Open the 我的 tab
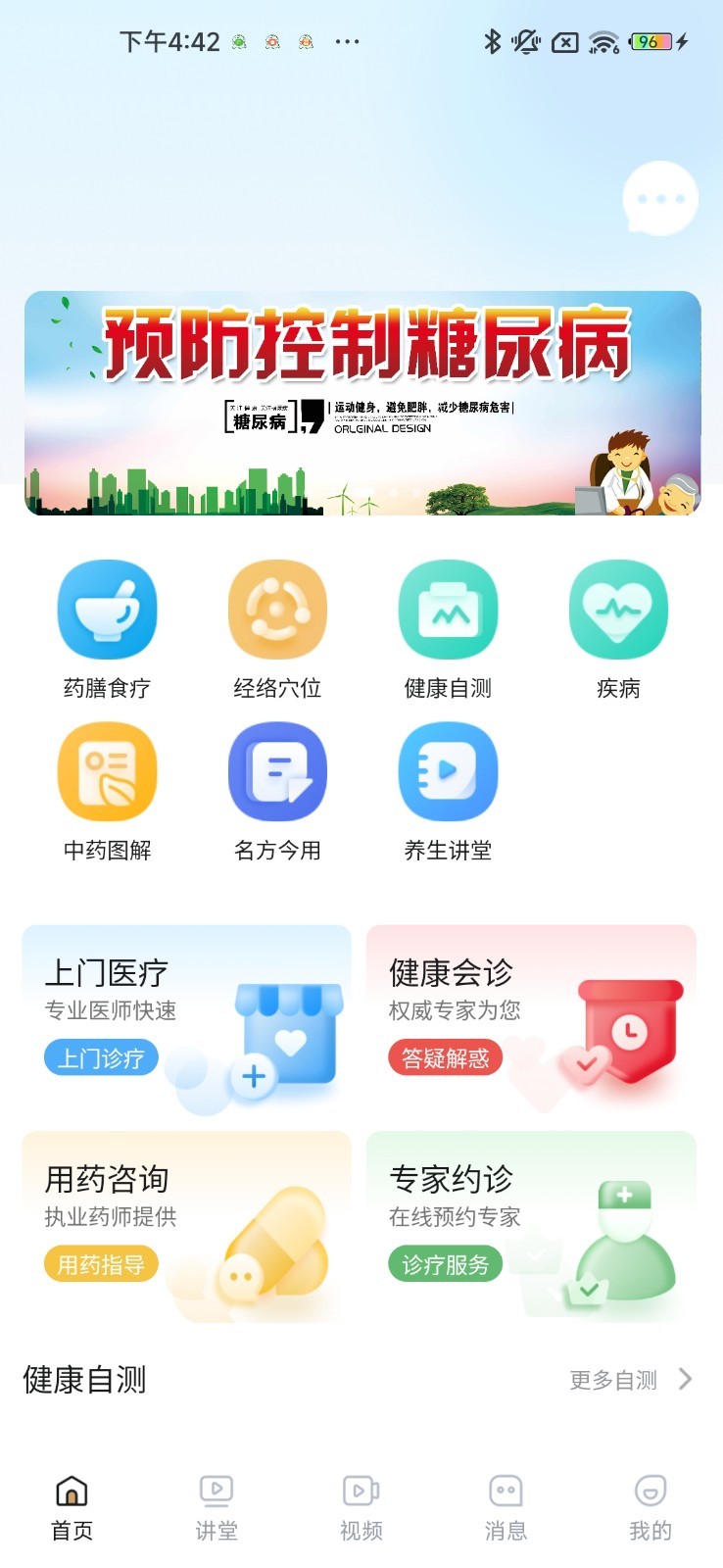Screen dimensions: 723x1568 (651, 1508)
